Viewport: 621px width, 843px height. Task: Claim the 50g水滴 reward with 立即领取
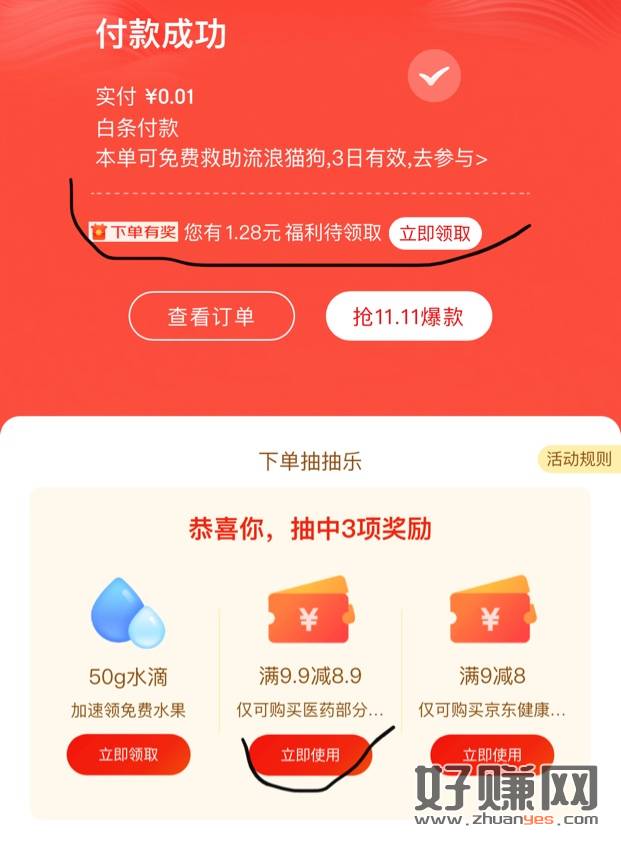coord(128,755)
